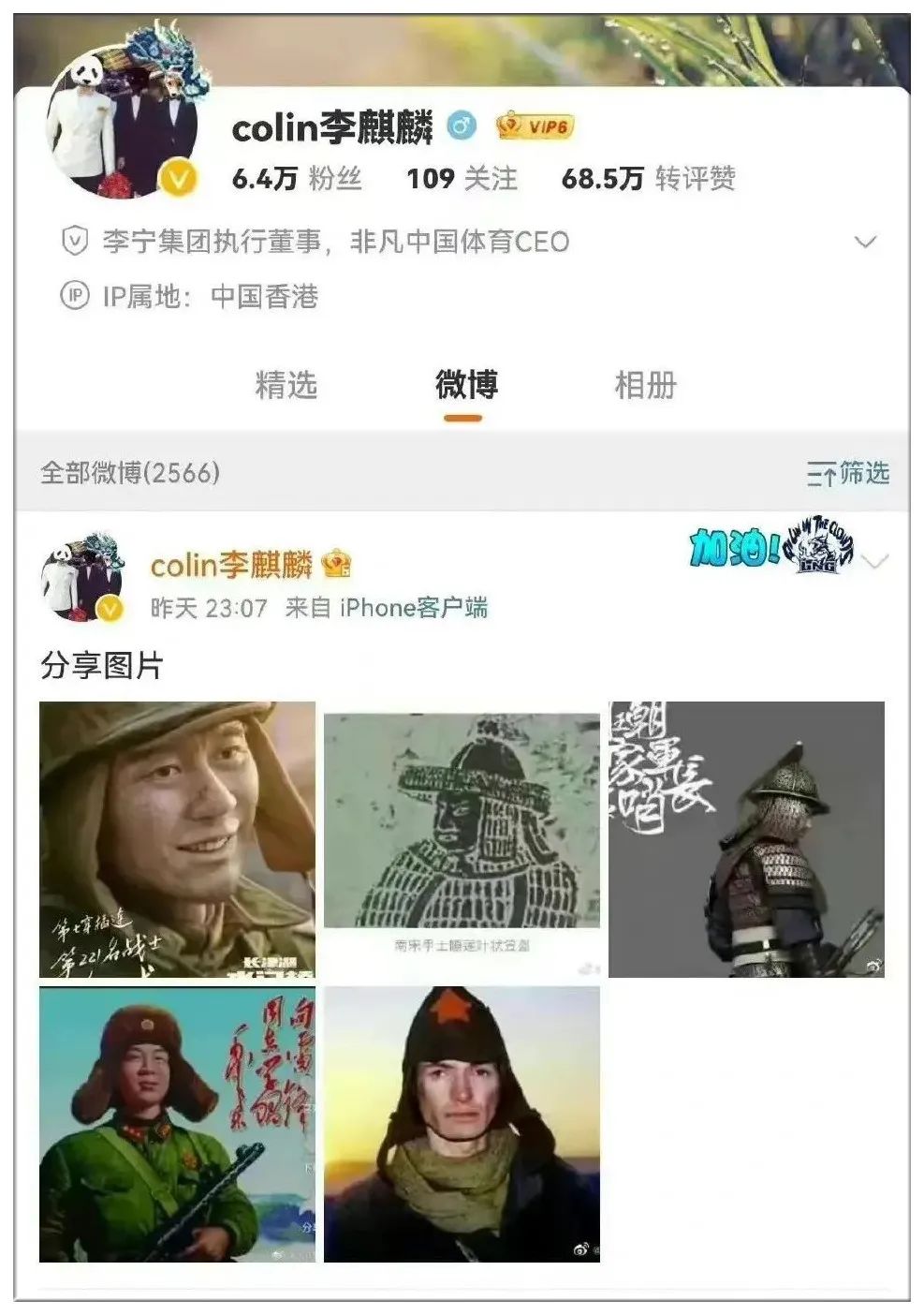The width and height of the screenshot is (924, 1315).
Task: Switch to the 精选 tab
Action: tap(286, 385)
